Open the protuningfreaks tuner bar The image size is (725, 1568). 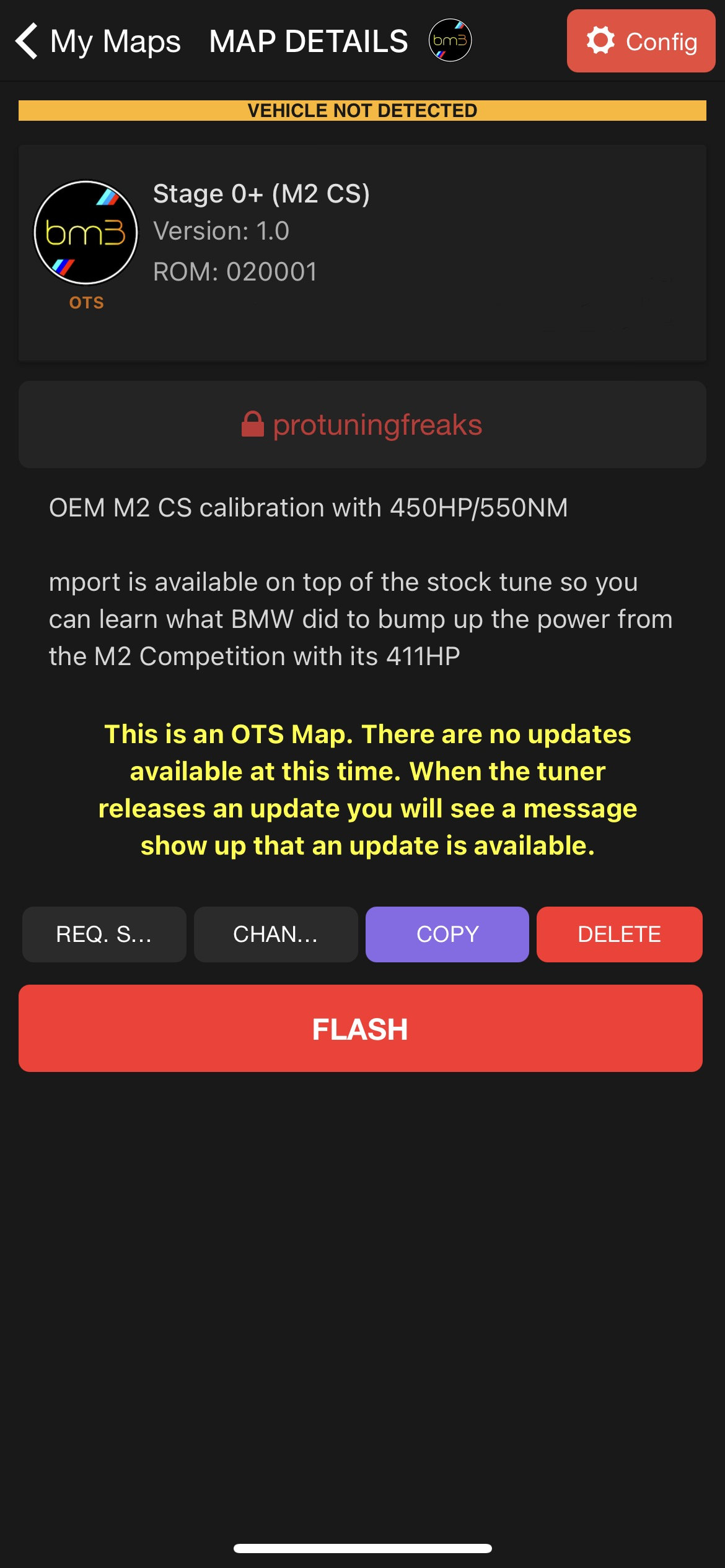coord(362,424)
